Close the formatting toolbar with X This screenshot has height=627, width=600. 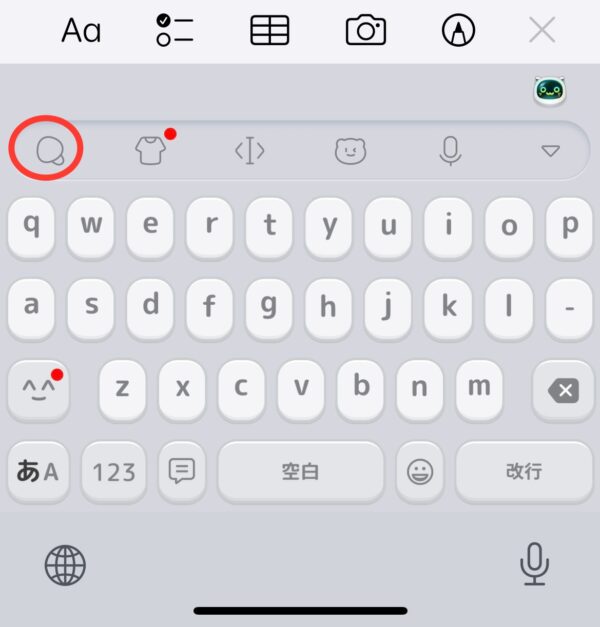coord(542,30)
